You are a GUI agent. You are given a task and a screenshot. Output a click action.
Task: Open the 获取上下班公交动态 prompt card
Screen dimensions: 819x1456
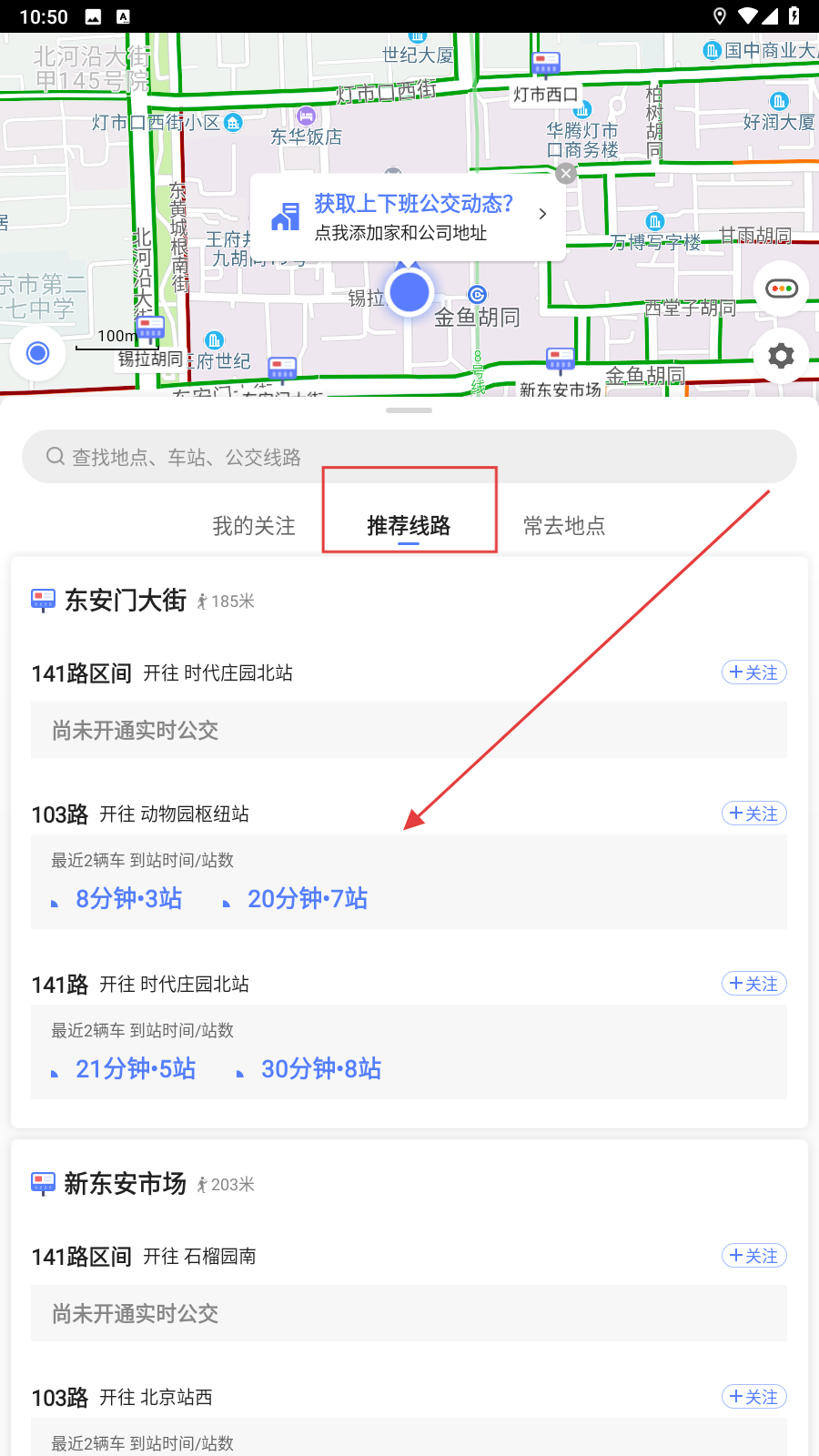[408, 217]
